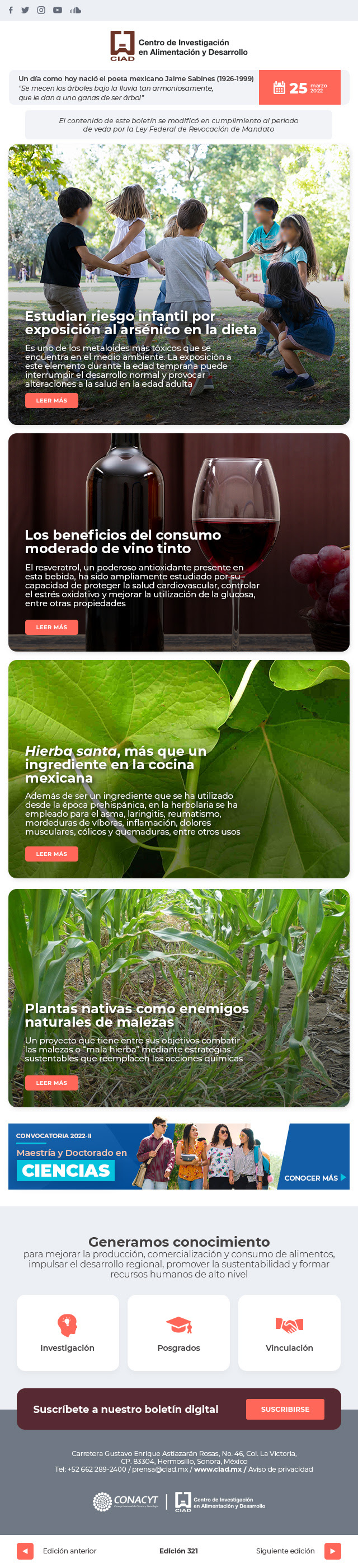
Task: Go to Siguiente edición arrow
Action: (332, 1551)
